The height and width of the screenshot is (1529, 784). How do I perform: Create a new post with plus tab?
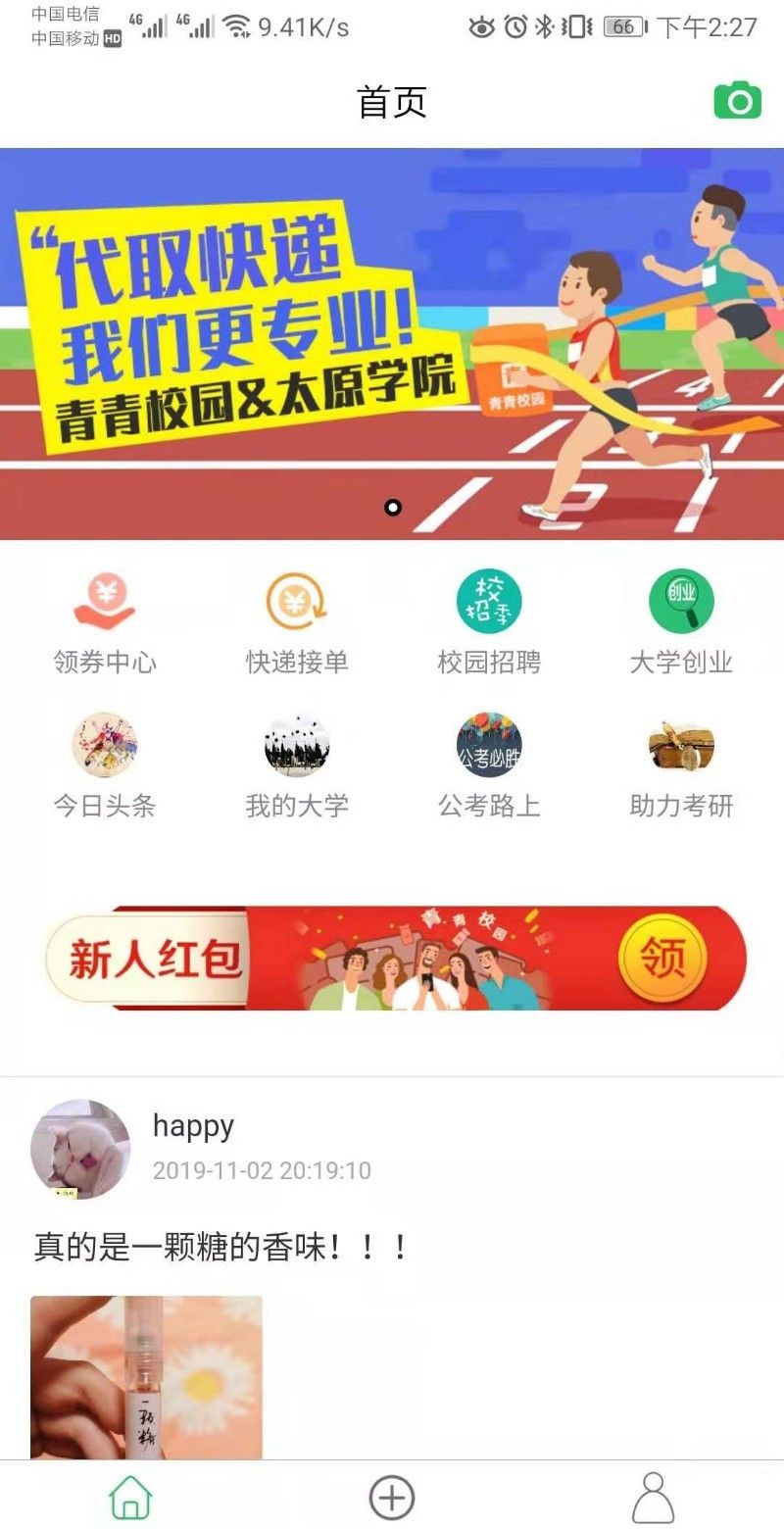tap(392, 1497)
